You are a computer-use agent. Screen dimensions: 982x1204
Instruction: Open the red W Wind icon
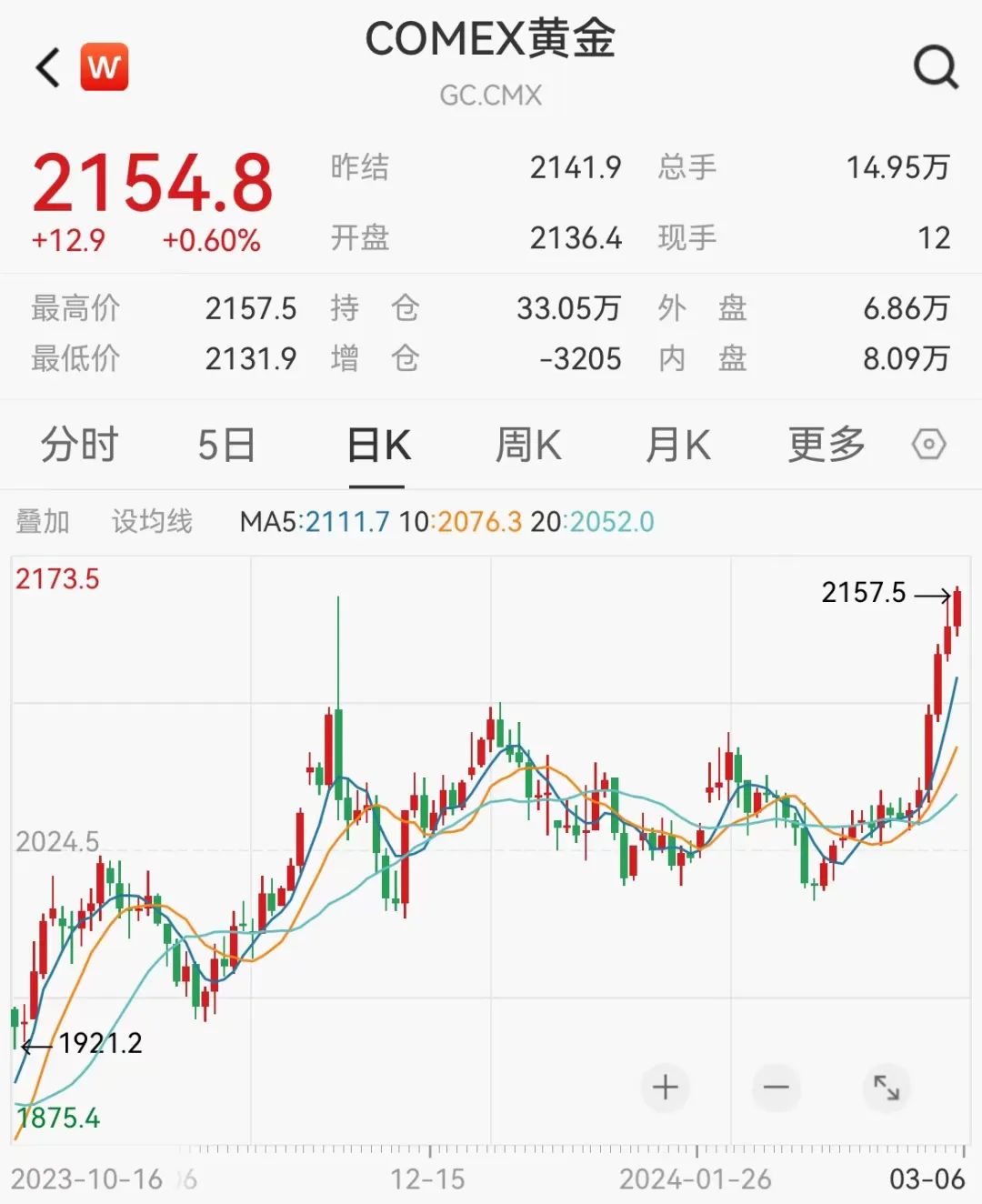105,67
